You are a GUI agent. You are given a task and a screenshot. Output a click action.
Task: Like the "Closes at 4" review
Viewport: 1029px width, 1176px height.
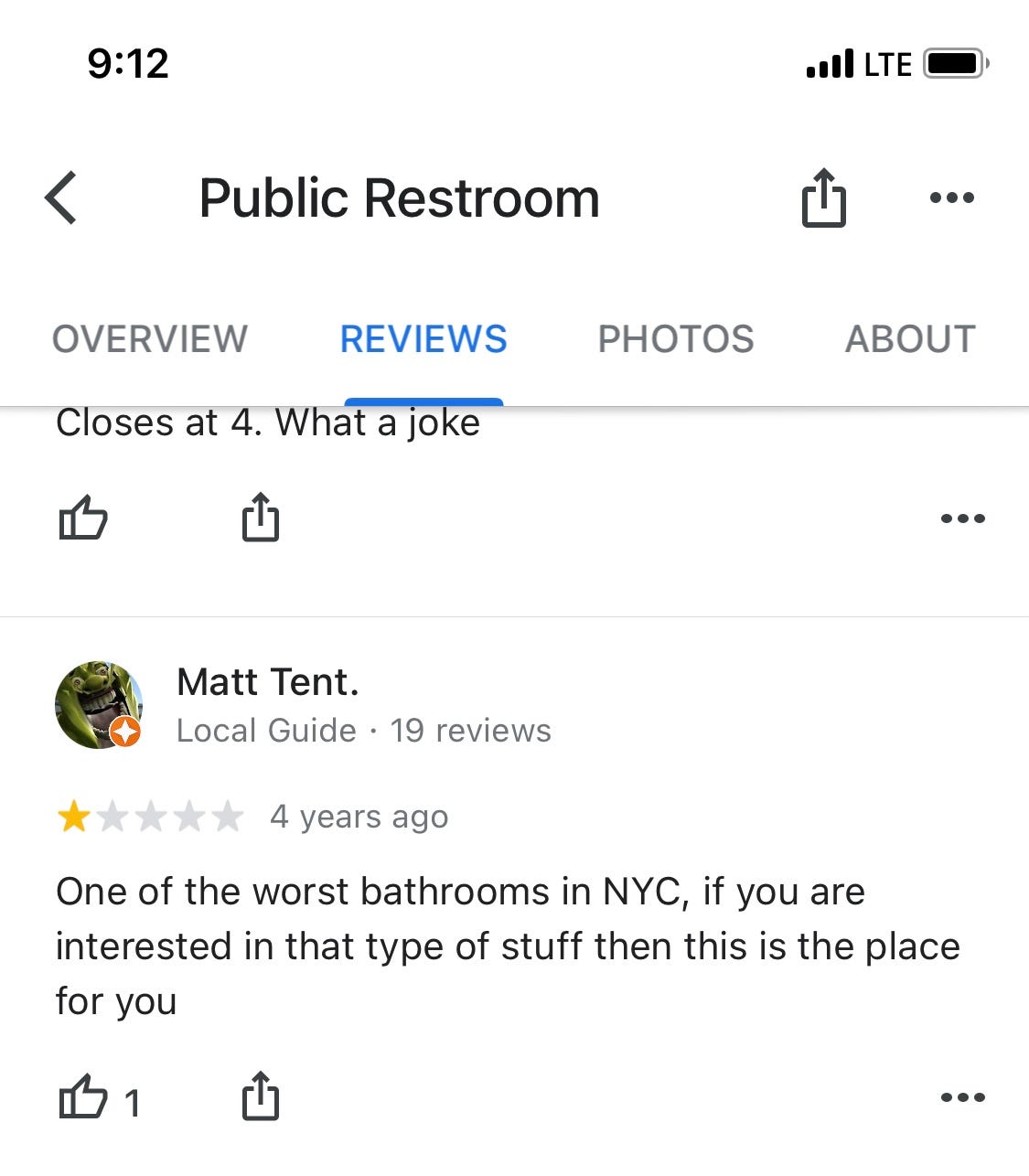tap(83, 519)
